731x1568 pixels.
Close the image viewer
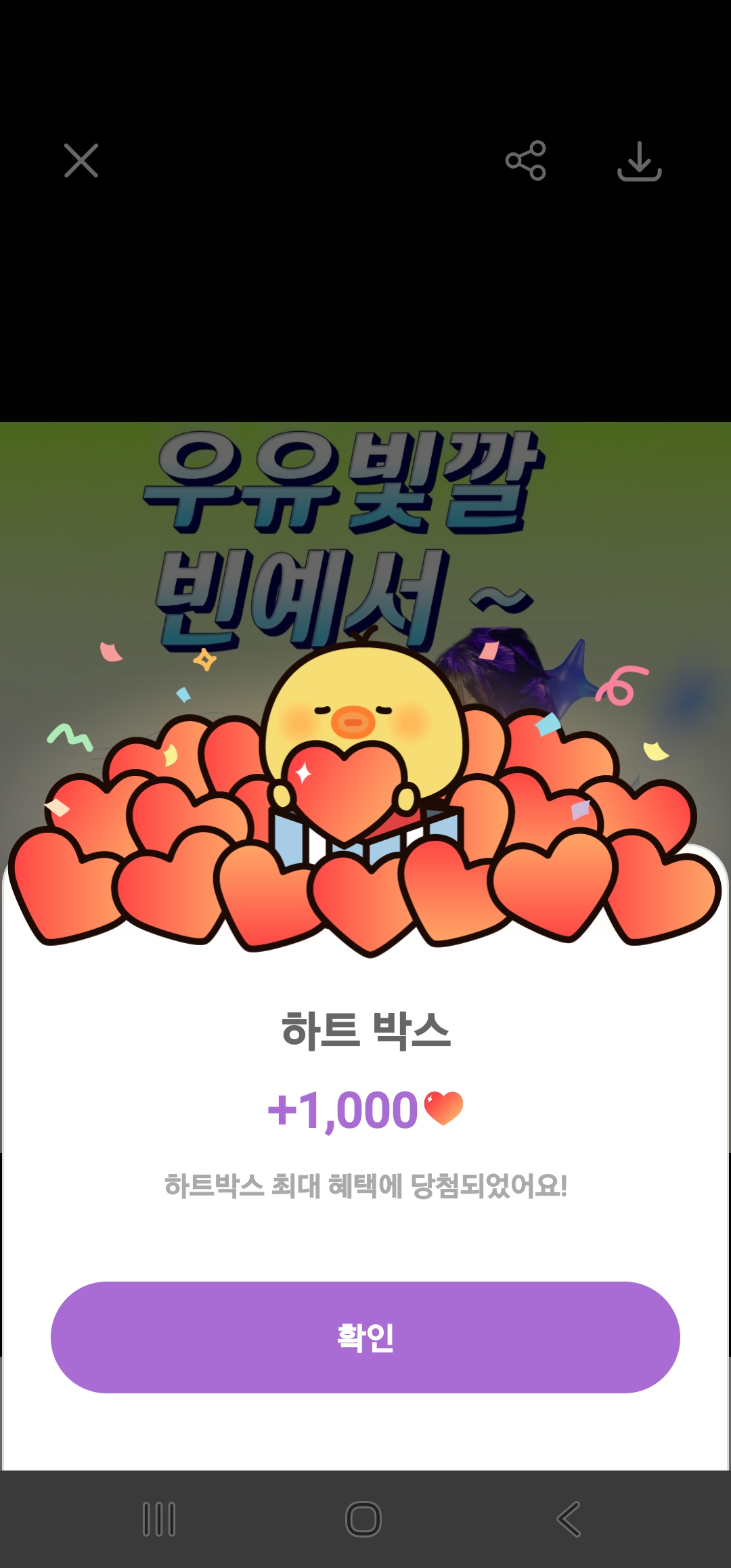(x=81, y=160)
